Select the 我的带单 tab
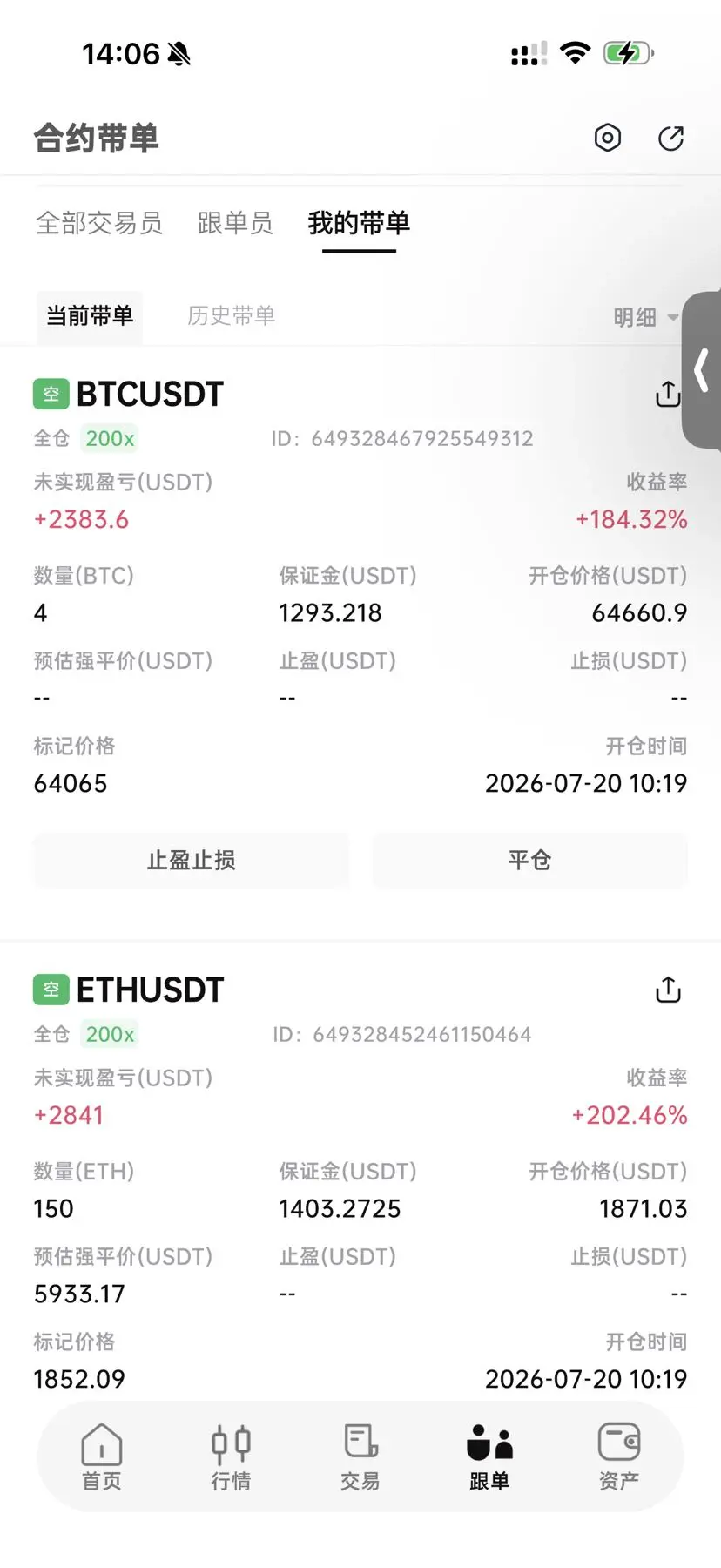The width and height of the screenshot is (721, 1568). click(x=359, y=223)
